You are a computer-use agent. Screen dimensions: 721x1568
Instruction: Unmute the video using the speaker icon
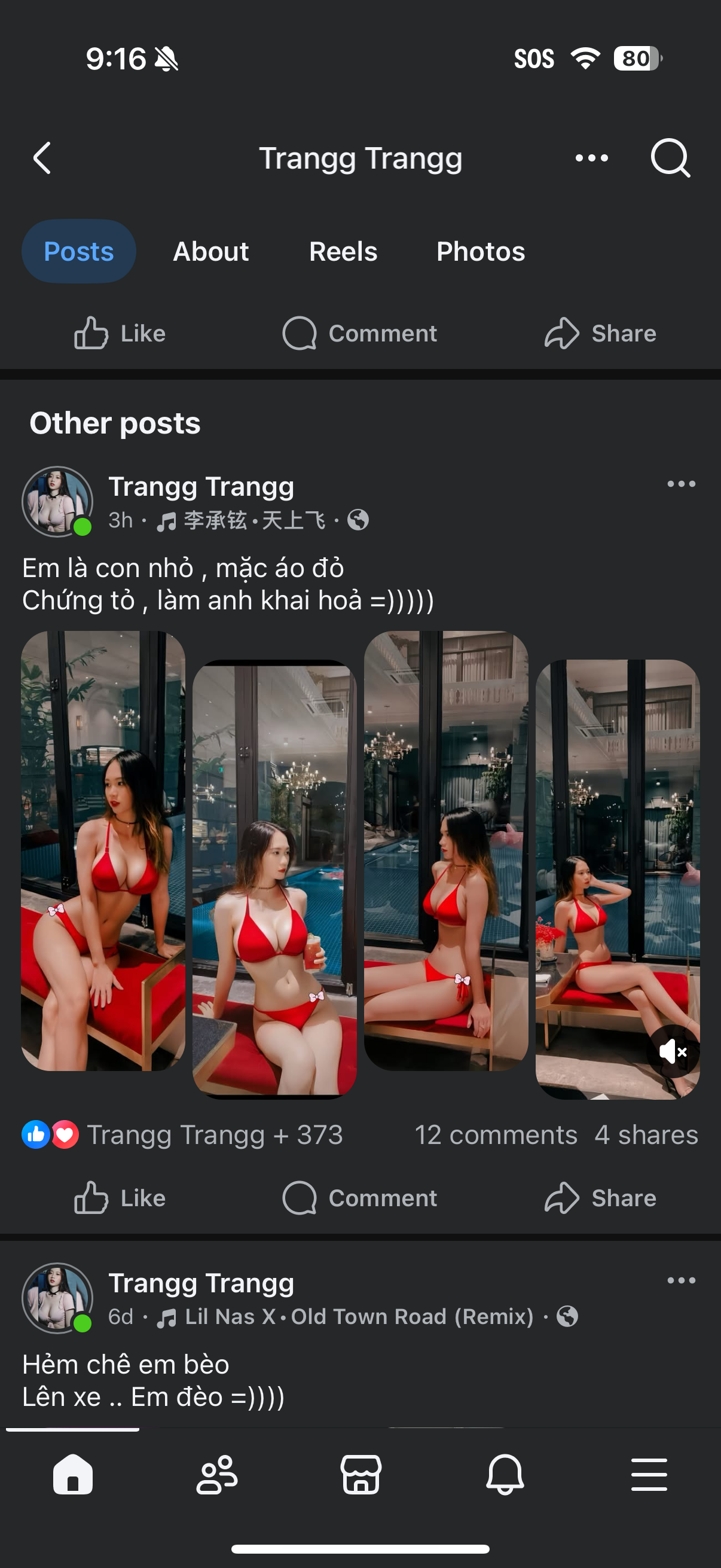pyautogui.click(x=673, y=1051)
